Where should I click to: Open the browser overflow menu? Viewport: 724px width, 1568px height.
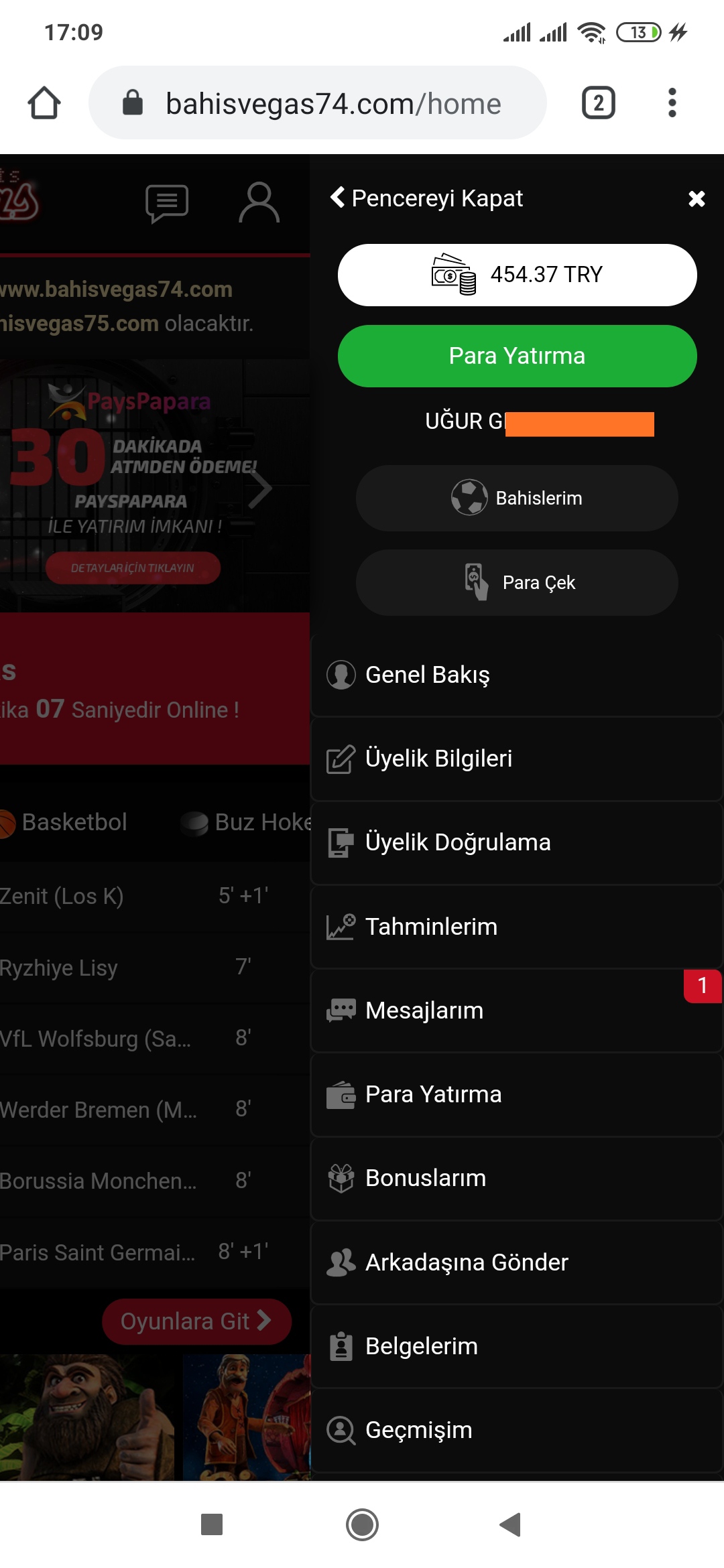672,103
